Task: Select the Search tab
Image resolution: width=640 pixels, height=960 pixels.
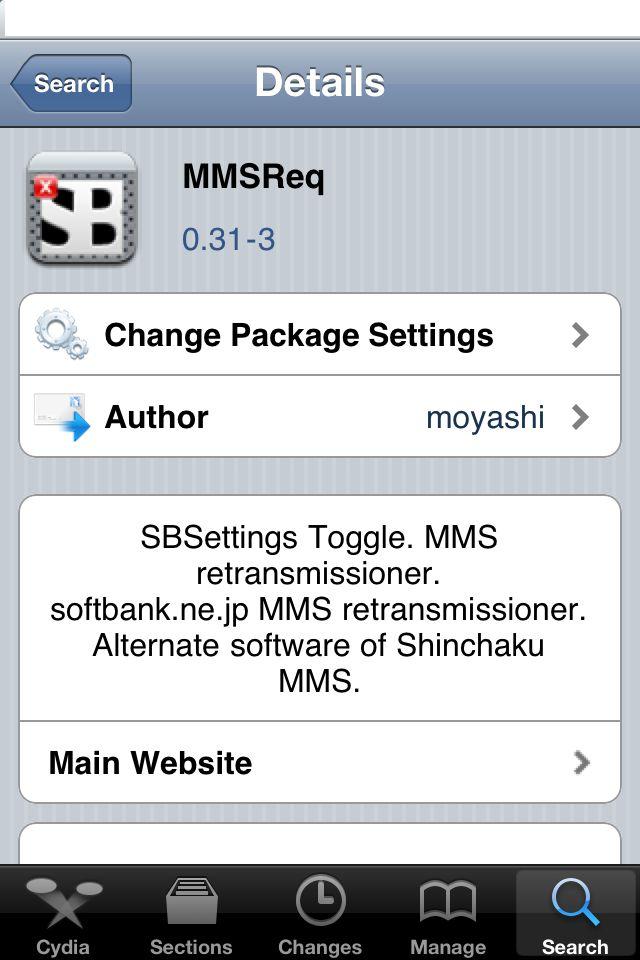Action: pyautogui.click(x=575, y=914)
